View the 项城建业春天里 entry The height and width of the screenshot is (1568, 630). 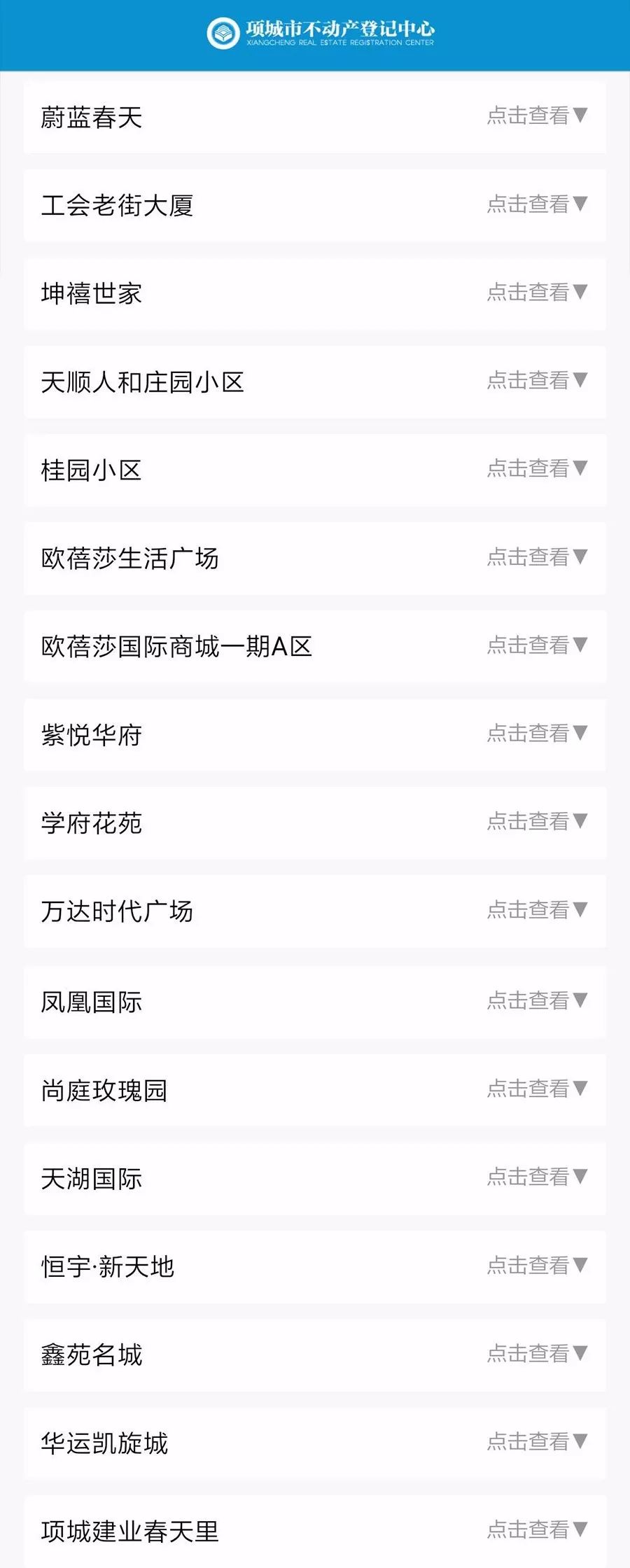(536, 1530)
